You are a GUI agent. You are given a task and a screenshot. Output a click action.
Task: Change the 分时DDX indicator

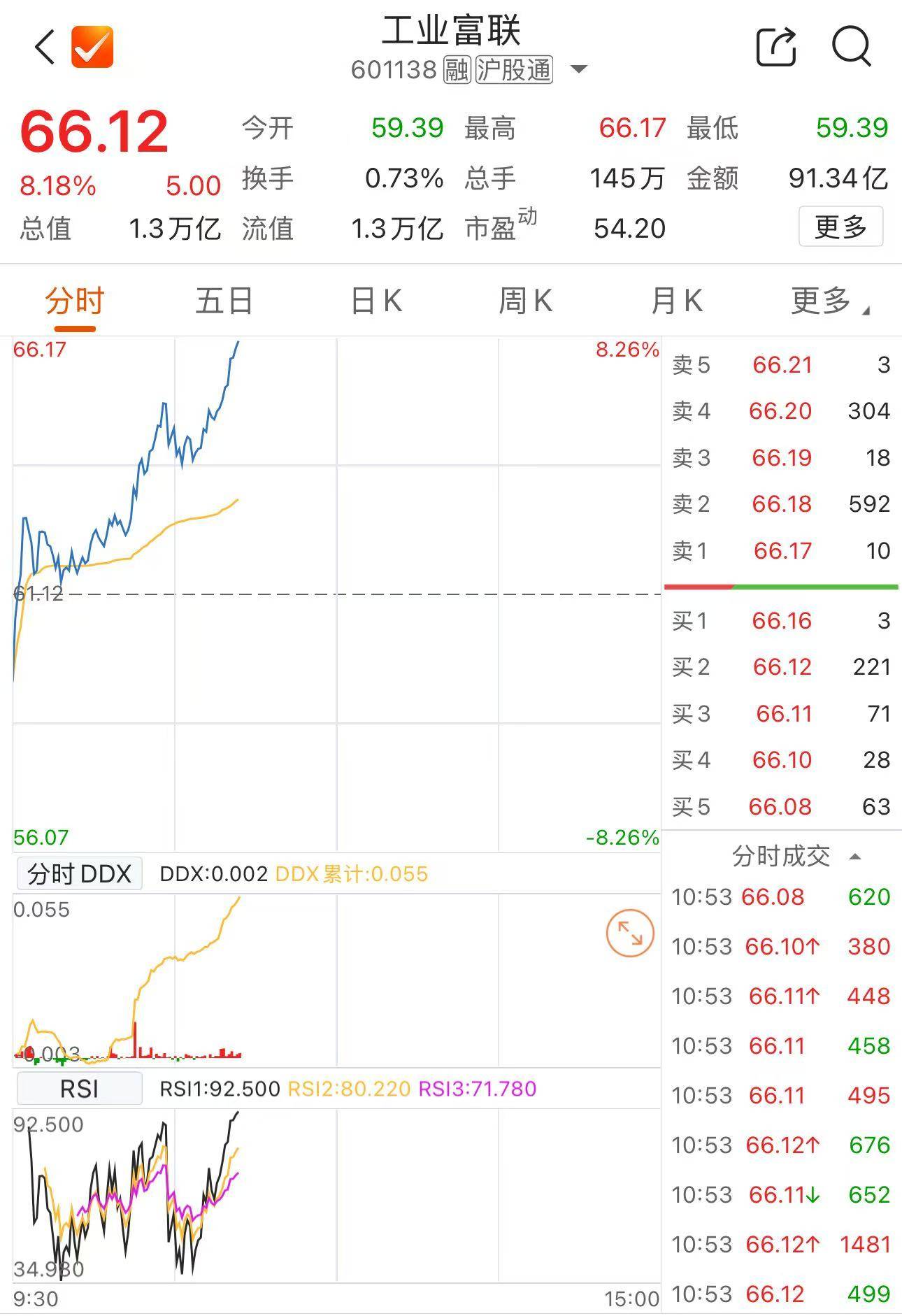click(78, 874)
